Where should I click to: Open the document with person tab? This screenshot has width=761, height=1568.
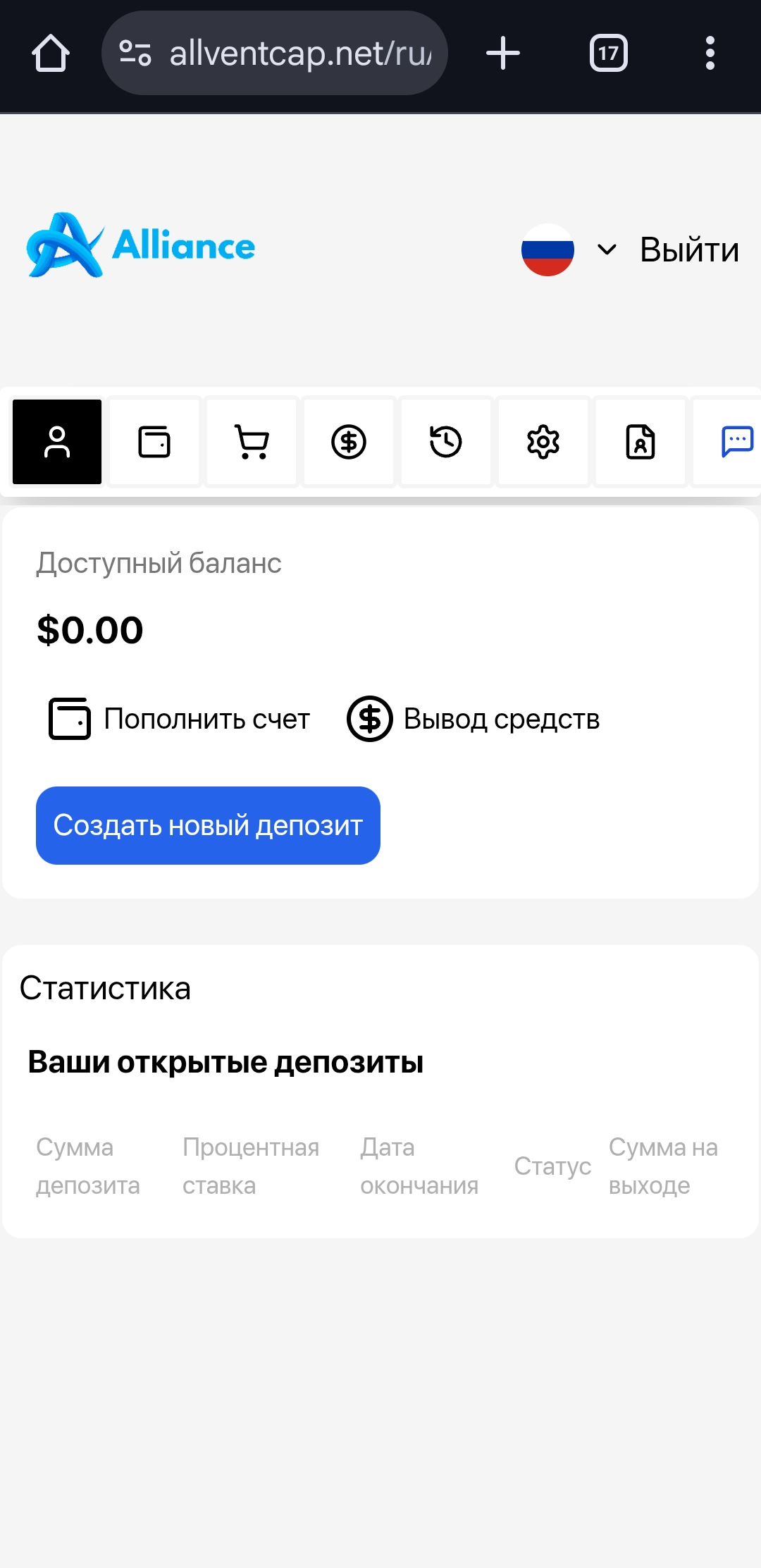point(641,442)
